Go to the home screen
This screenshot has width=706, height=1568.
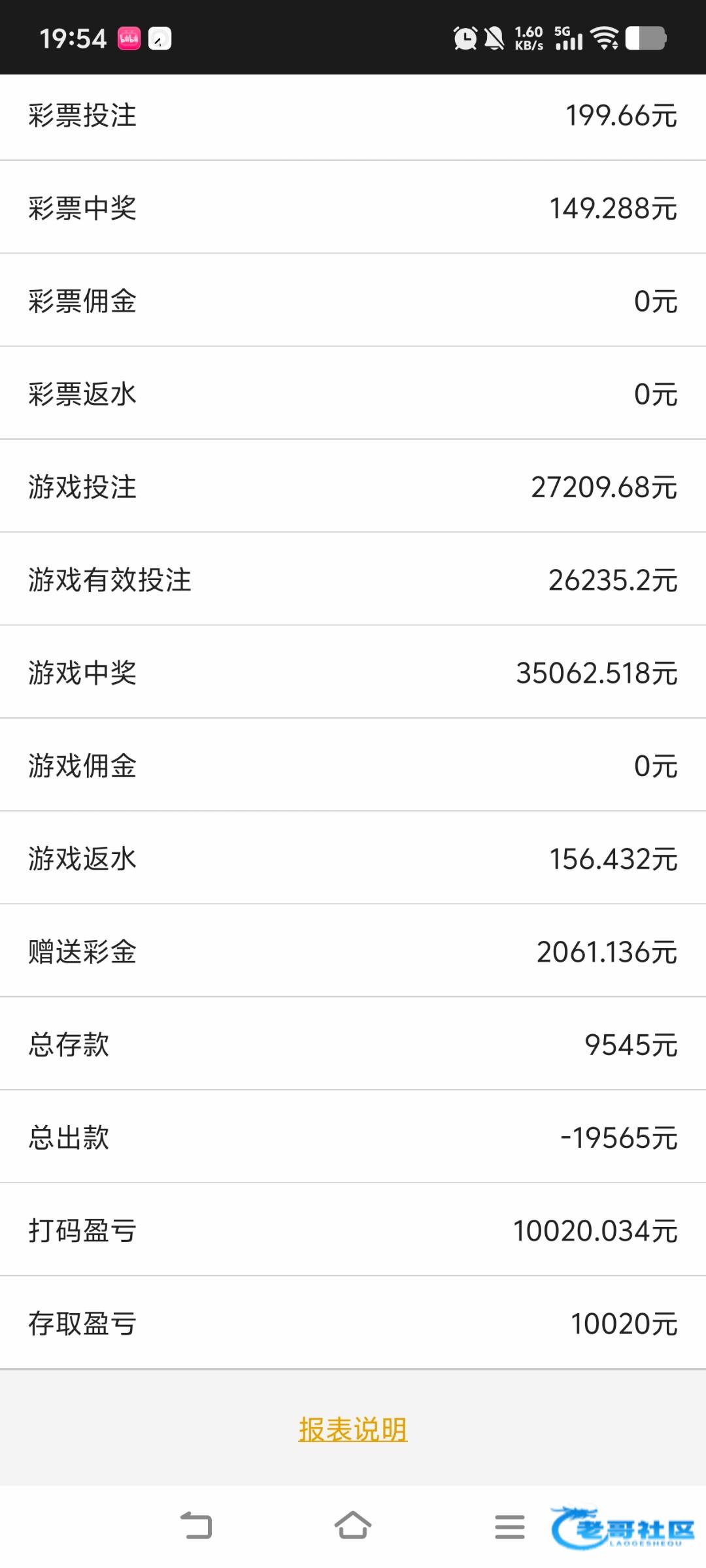click(353, 1526)
